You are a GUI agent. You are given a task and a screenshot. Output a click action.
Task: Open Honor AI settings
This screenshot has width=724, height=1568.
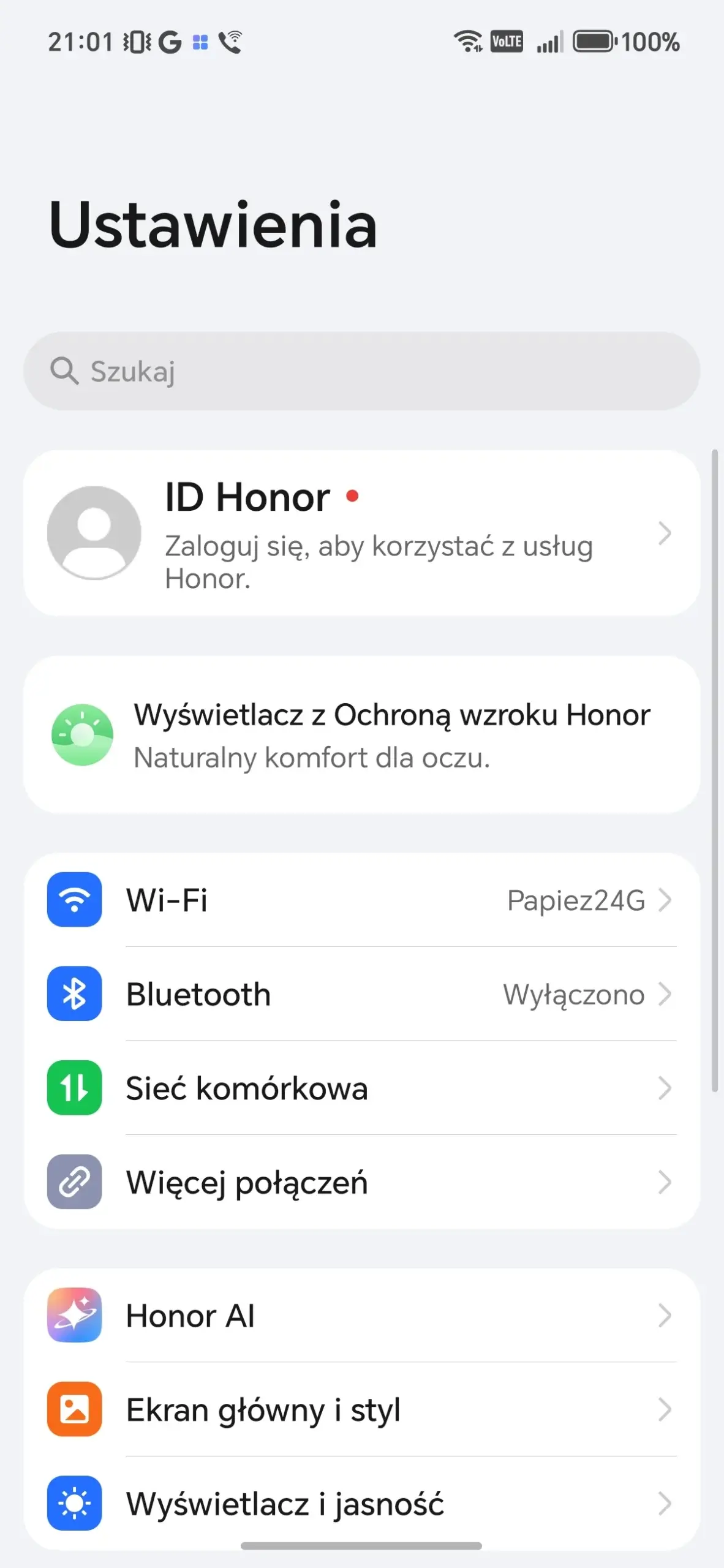tap(361, 1316)
